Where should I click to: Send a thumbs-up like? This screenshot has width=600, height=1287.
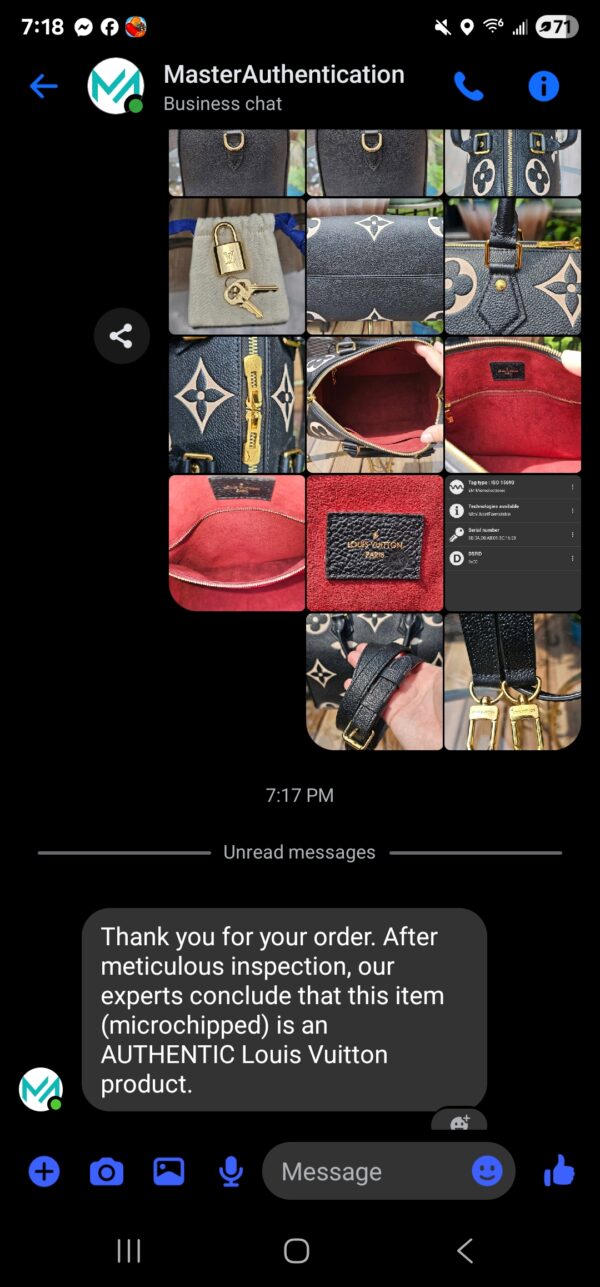(x=559, y=1171)
